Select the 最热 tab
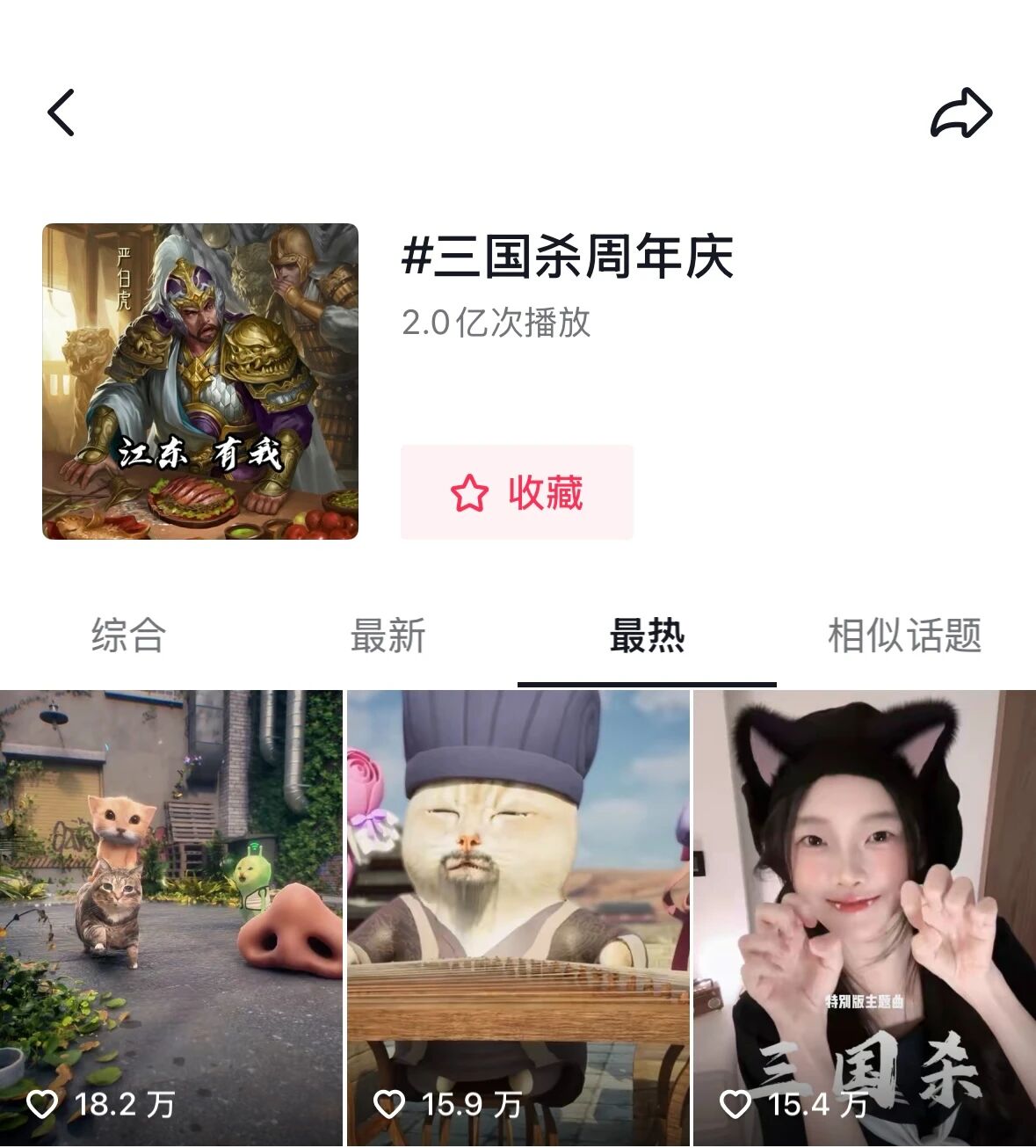Screen dimensions: 1036x1148 pos(647,636)
